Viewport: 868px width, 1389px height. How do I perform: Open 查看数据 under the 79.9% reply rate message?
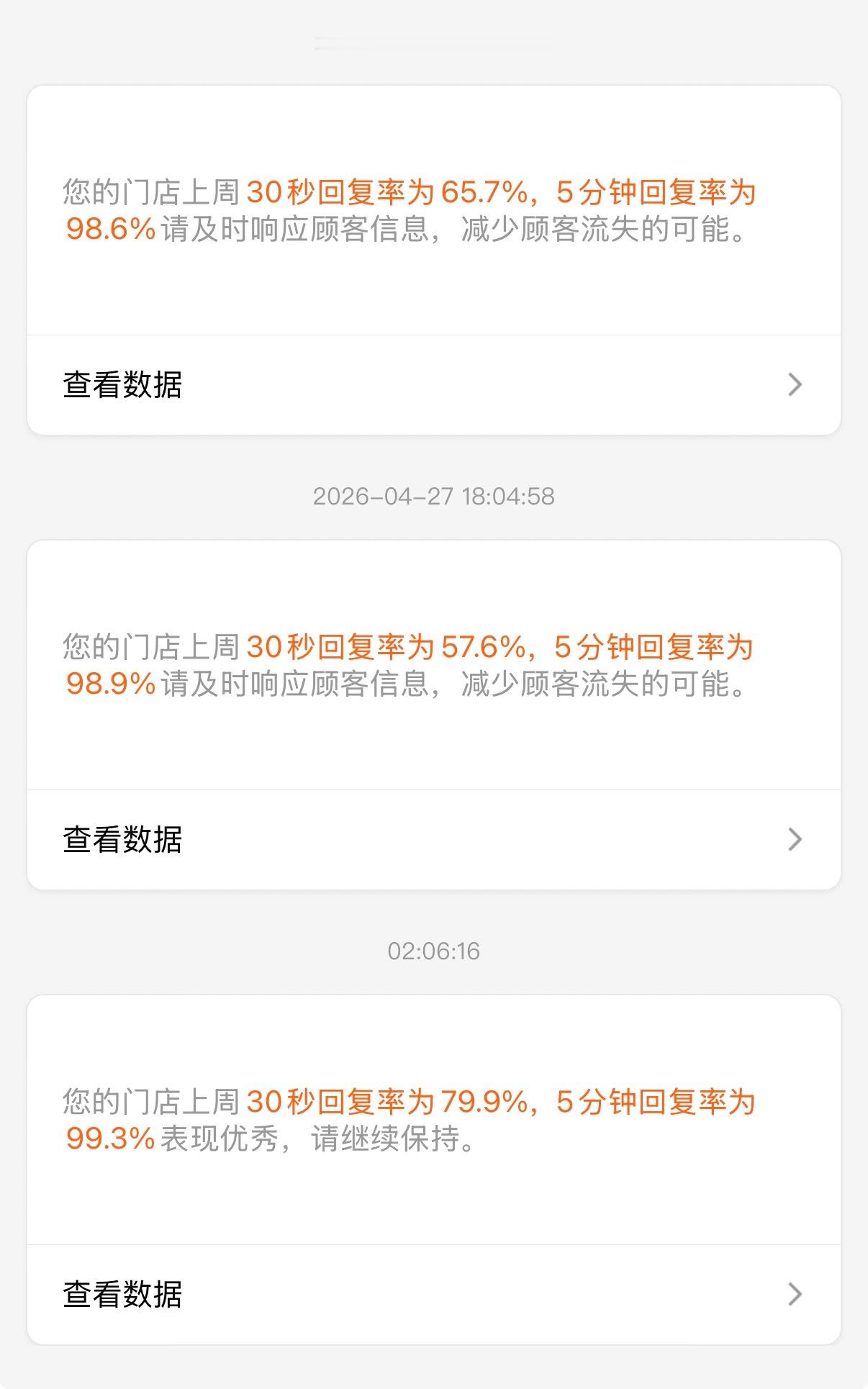pos(433,1295)
